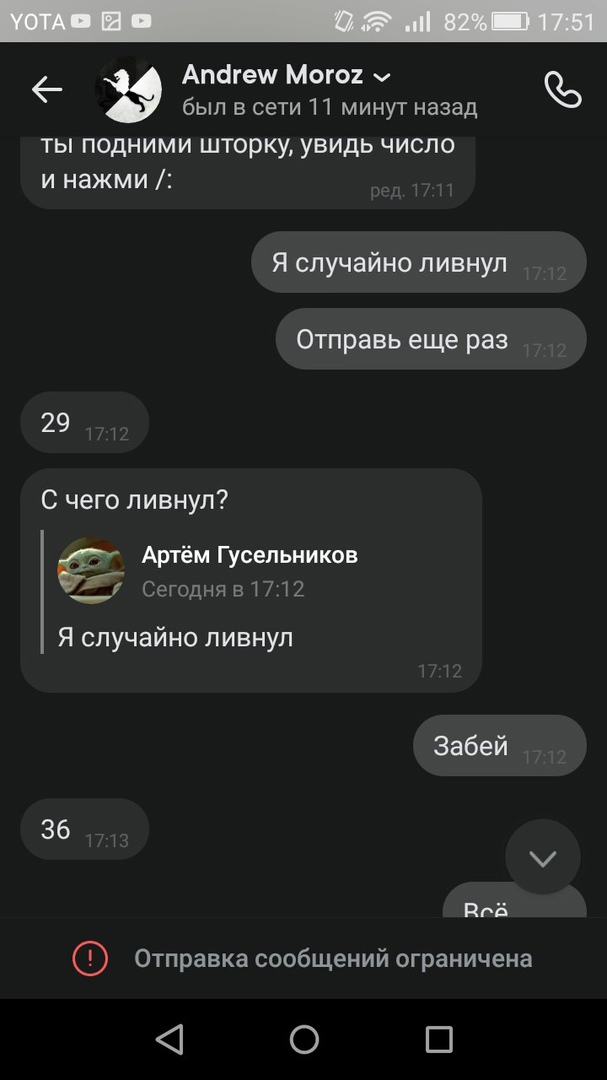Image resolution: width=607 pixels, height=1080 pixels.
Task: Tap the system home button
Action: click(x=304, y=1039)
